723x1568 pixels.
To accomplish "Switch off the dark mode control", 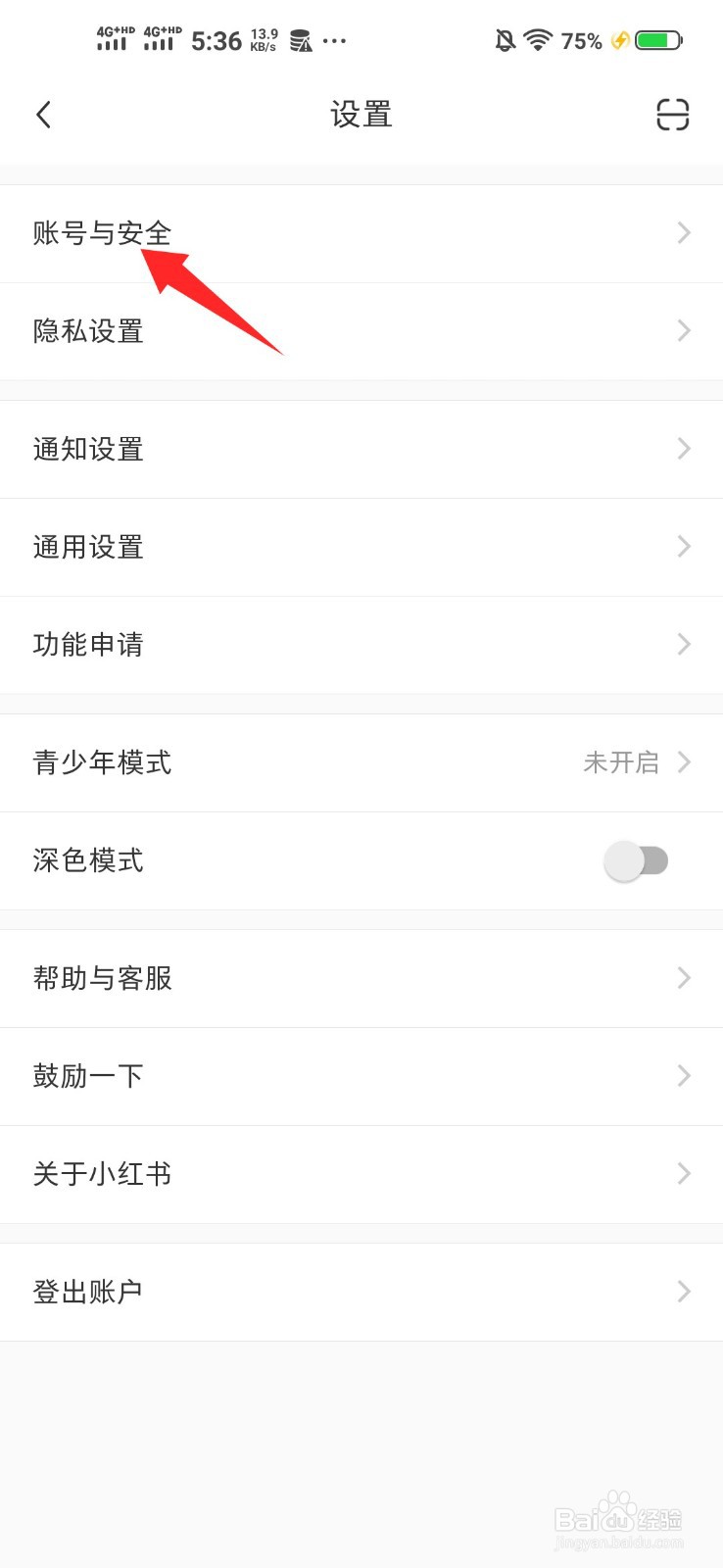I will tap(636, 860).
